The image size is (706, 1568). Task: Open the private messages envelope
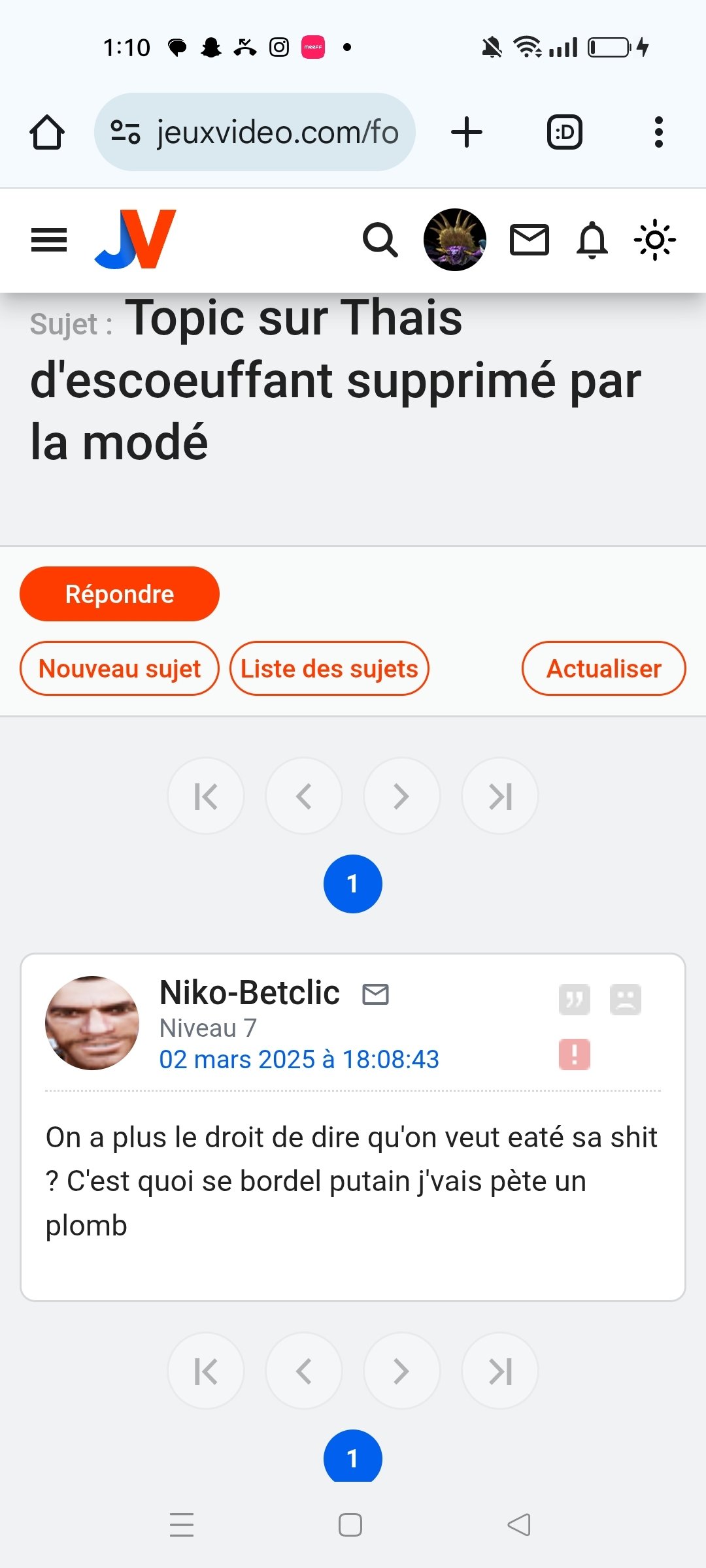click(x=529, y=240)
